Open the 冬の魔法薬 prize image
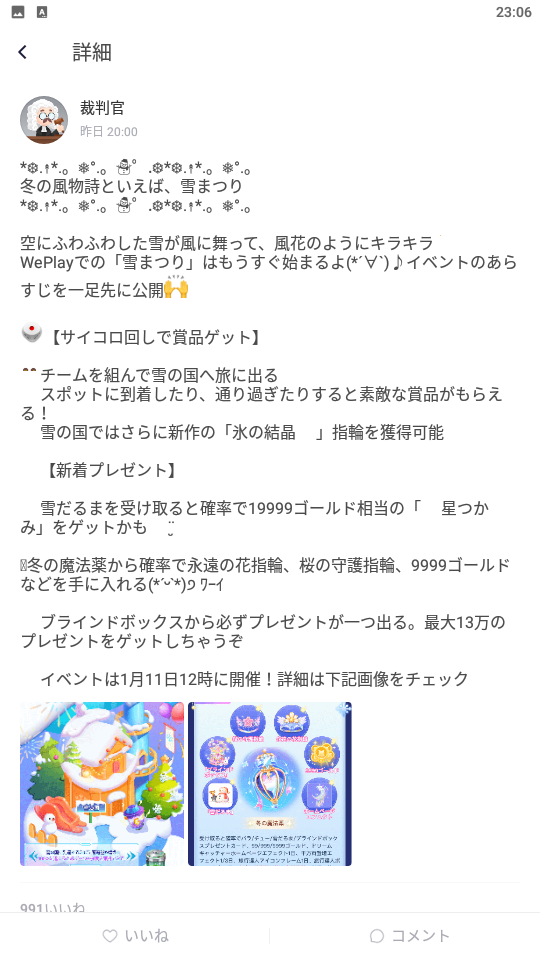The width and height of the screenshot is (540, 960). tap(270, 784)
